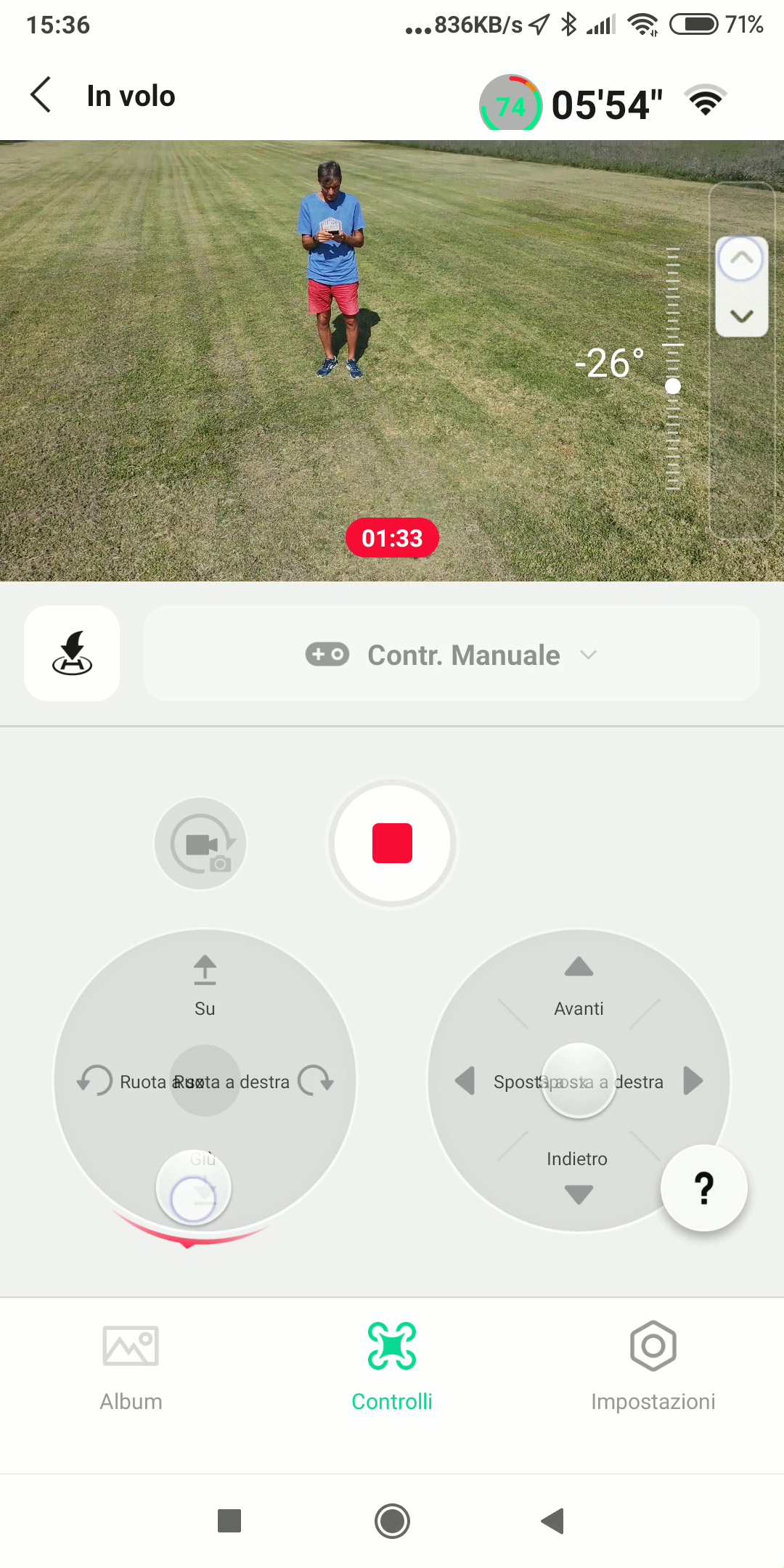Screen dimensions: 784x1568
Task: Go to the Android home screen
Action: tap(392, 1521)
